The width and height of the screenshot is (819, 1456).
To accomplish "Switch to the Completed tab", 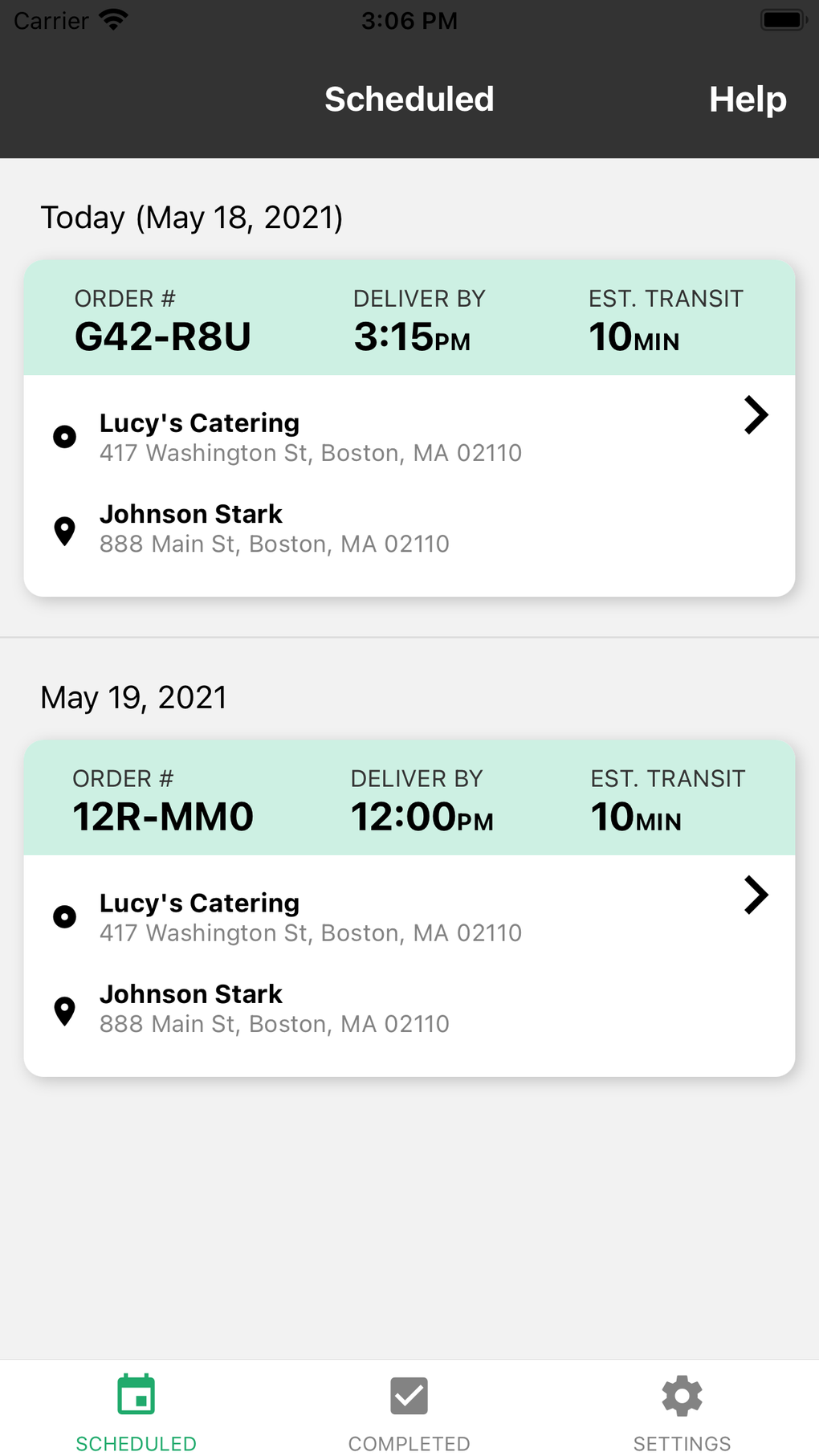I will tap(409, 1413).
